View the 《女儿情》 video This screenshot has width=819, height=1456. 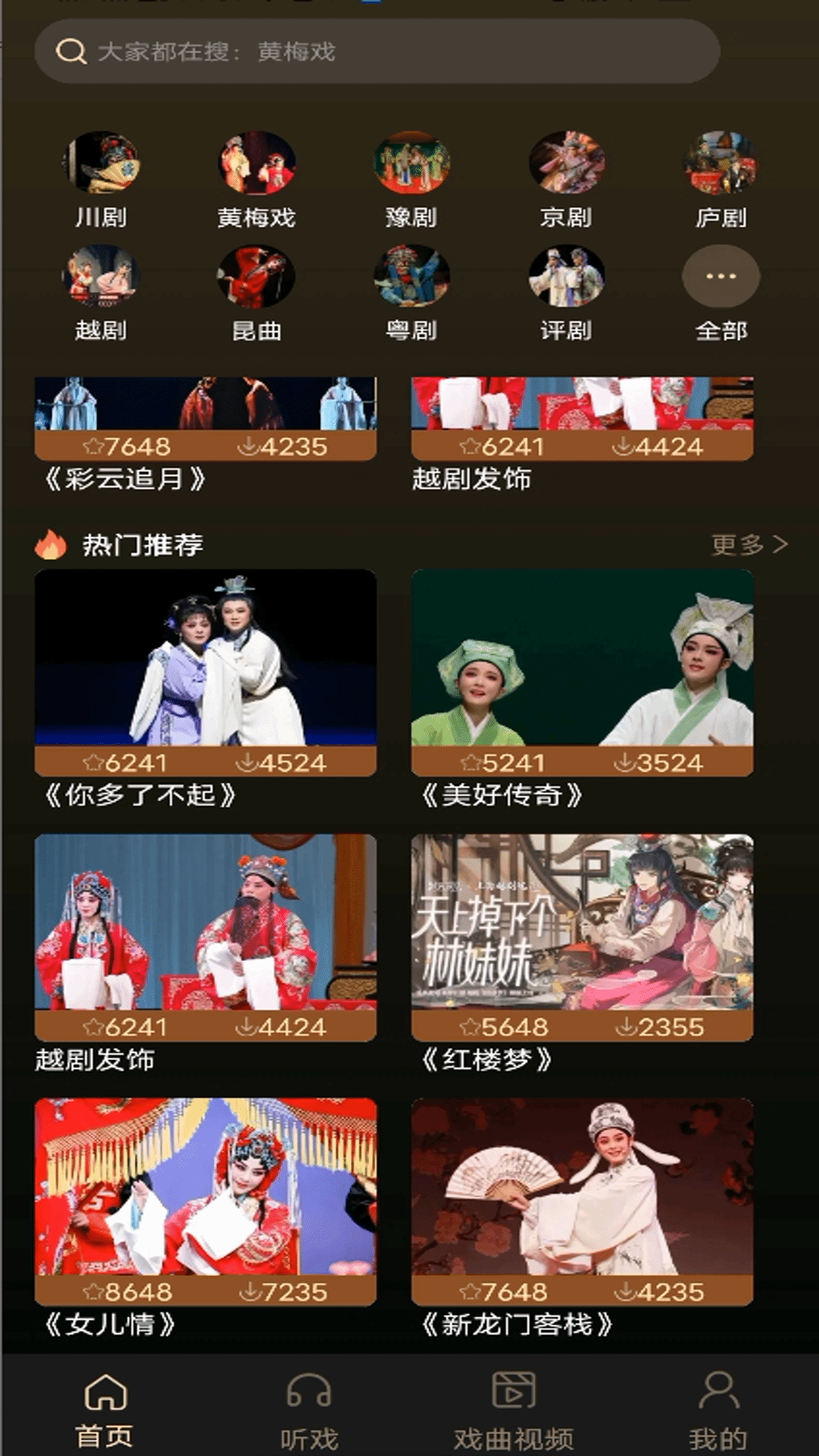tap(205, 1200)
